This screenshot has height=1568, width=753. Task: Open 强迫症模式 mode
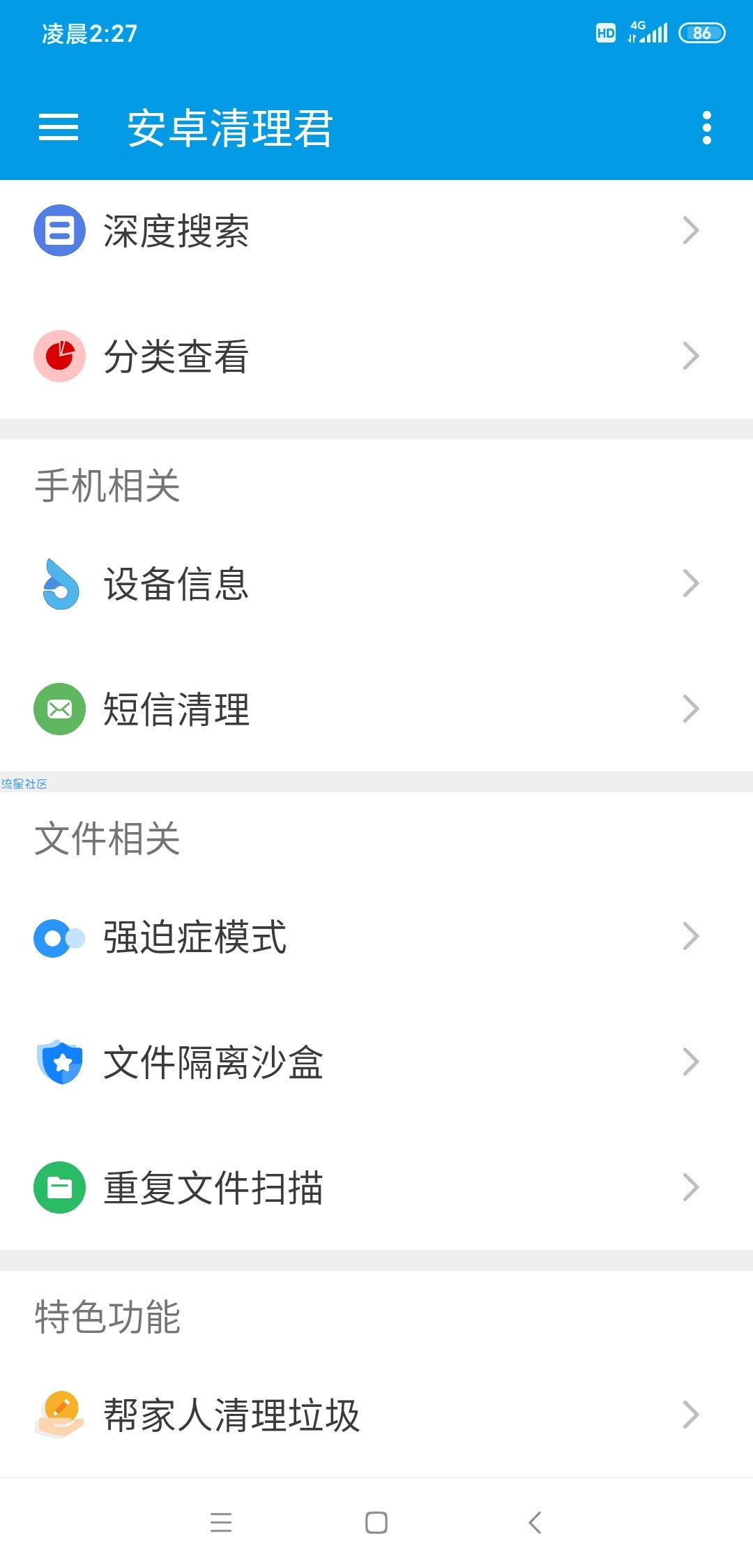(376, 937)
